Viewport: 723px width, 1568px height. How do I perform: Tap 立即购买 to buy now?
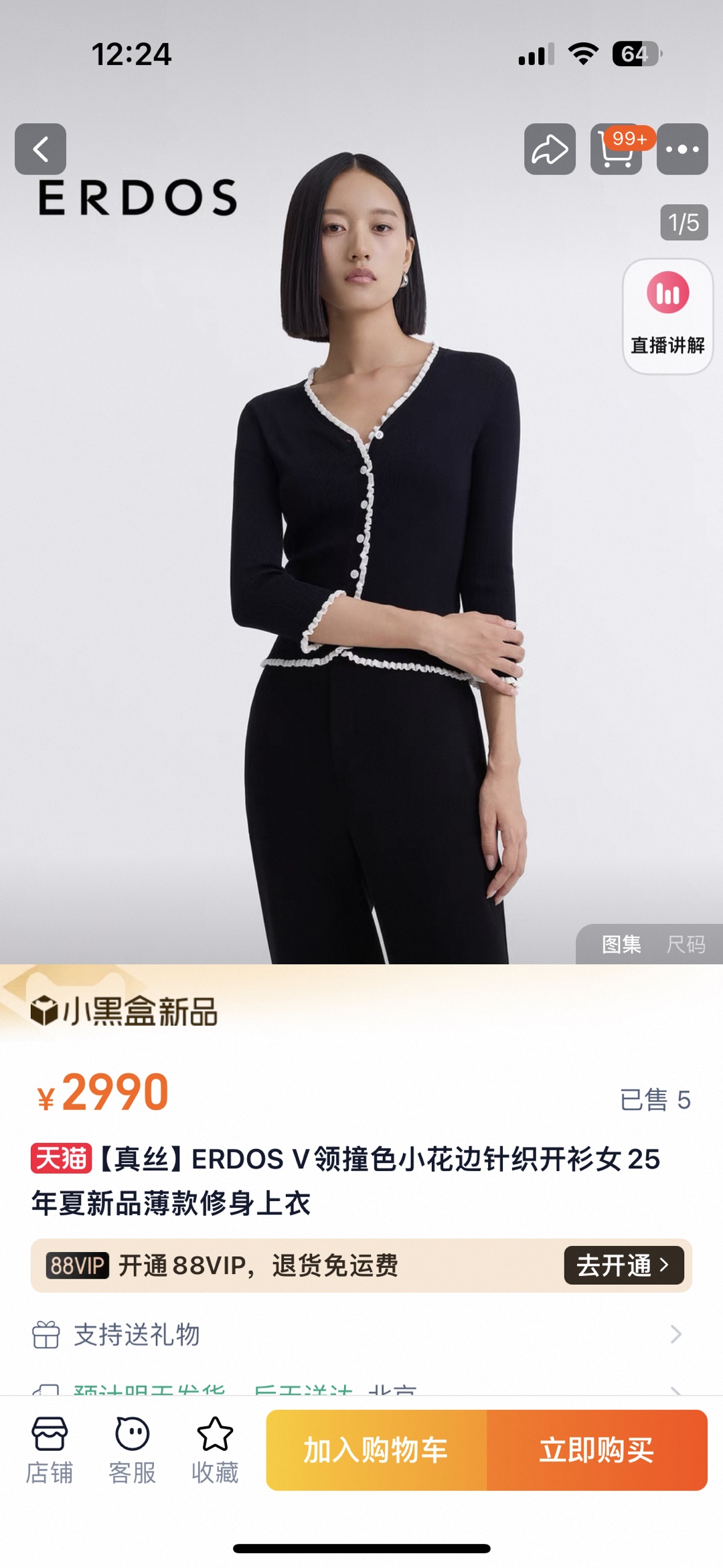tap(596, 1450)
